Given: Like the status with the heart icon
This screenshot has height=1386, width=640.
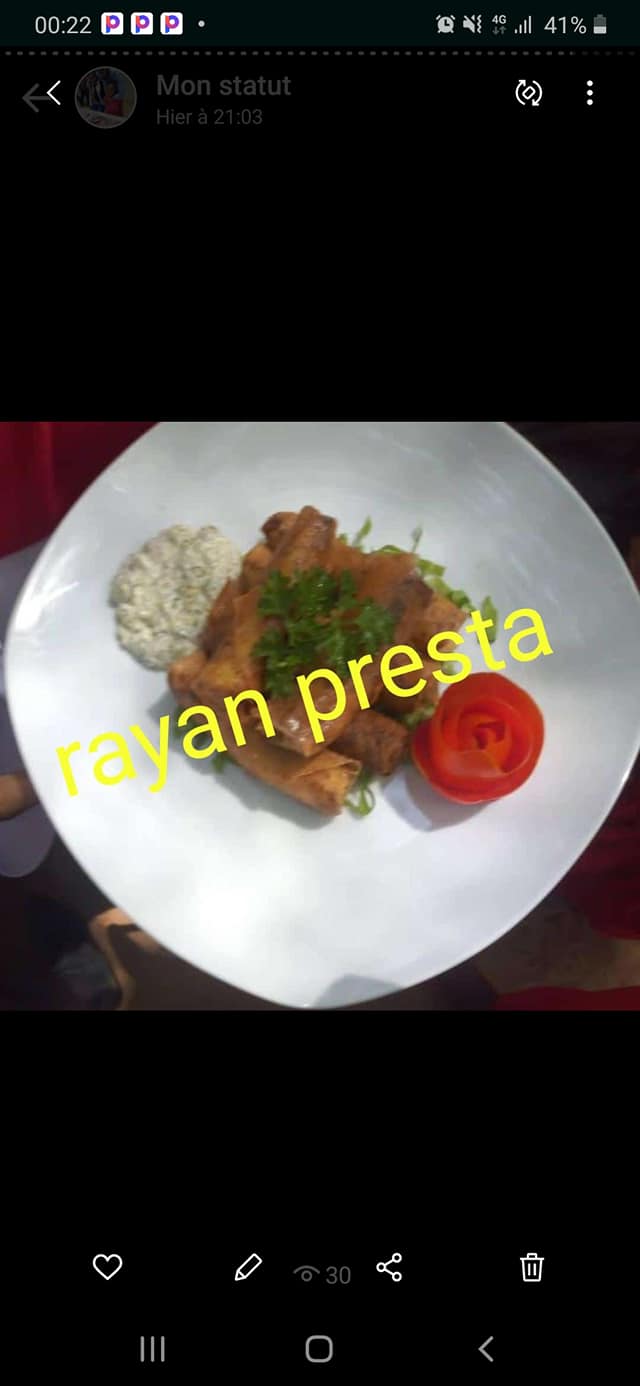Looking at the screenshot, I should click(x=107, y=1267).
